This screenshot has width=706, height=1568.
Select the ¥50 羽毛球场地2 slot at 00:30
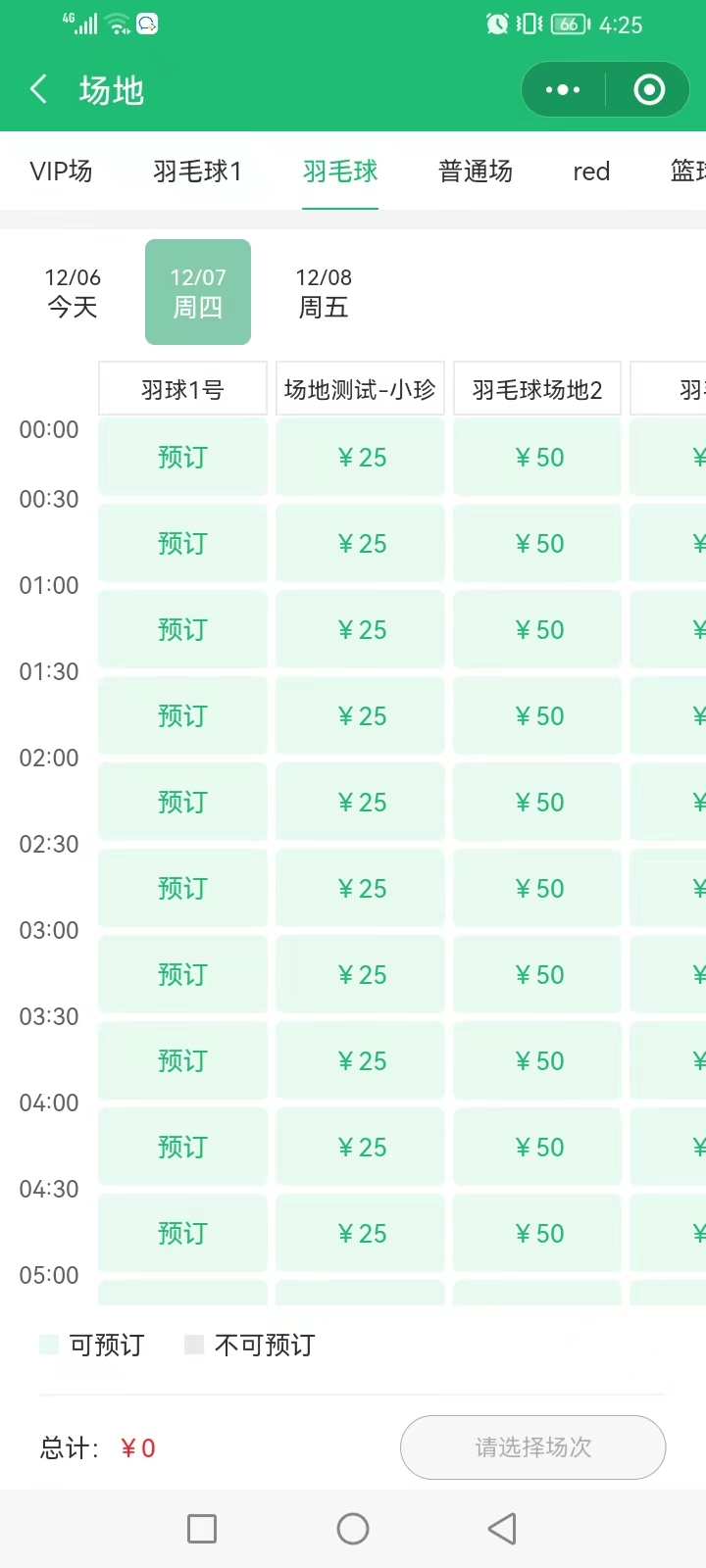tap(537, 544)
